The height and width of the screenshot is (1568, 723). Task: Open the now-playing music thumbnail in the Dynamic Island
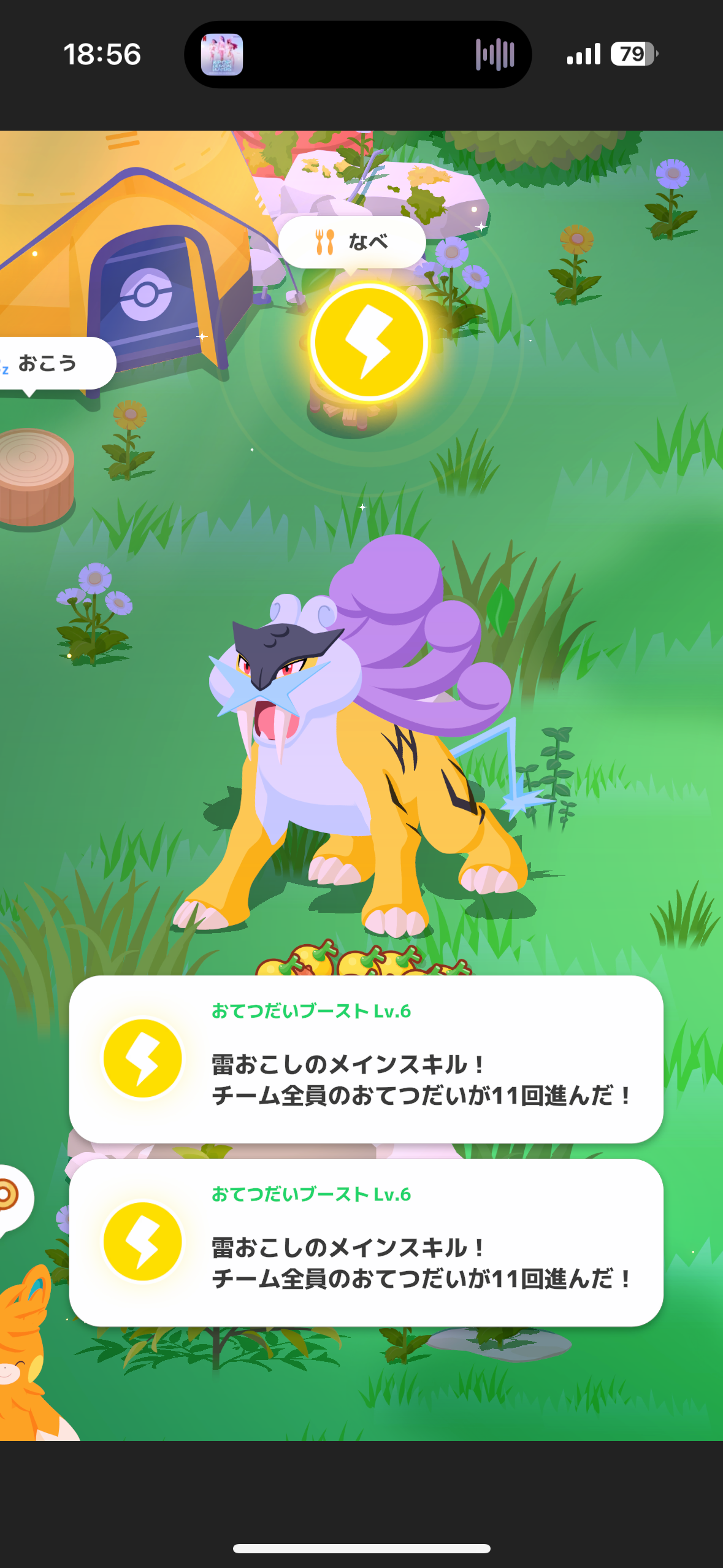[222, 55]
